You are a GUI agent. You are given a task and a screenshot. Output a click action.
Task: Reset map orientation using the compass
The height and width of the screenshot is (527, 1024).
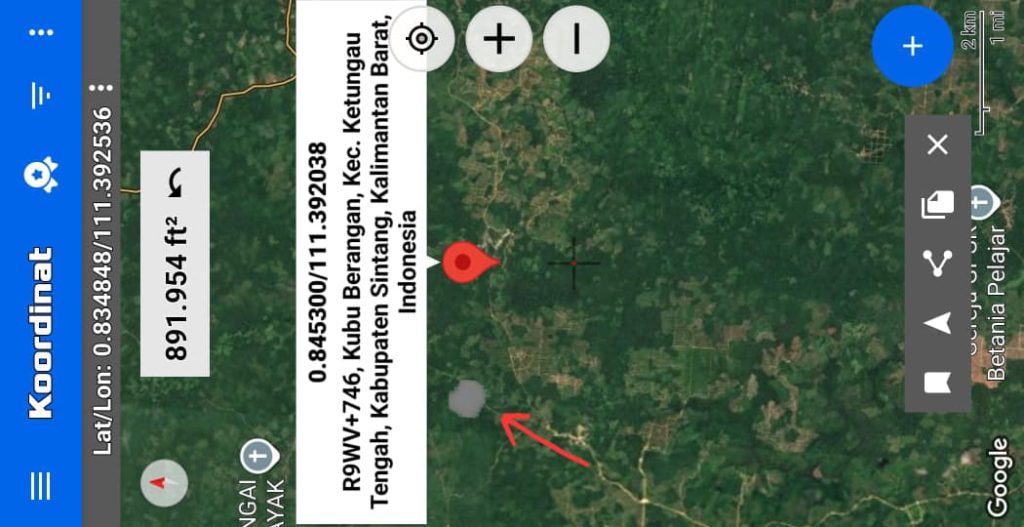coord(163,483)
